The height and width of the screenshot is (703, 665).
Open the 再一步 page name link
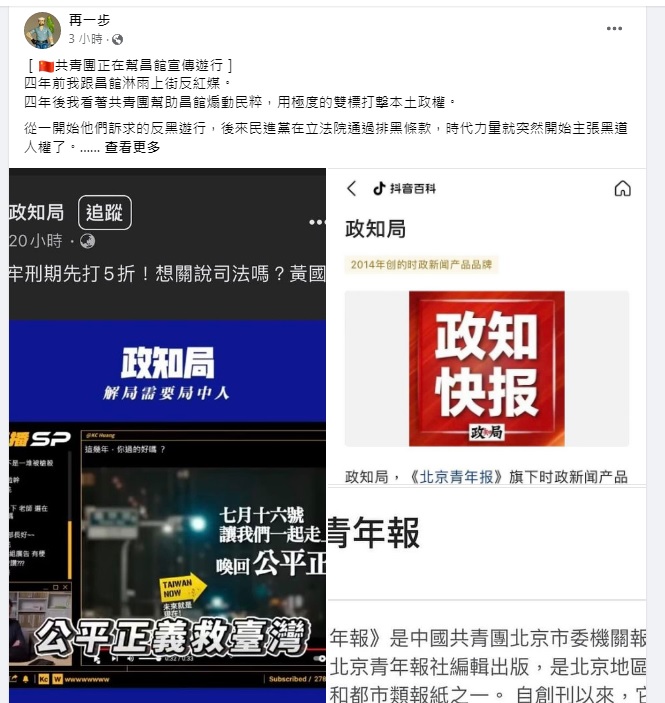click(x=89, y=20)
